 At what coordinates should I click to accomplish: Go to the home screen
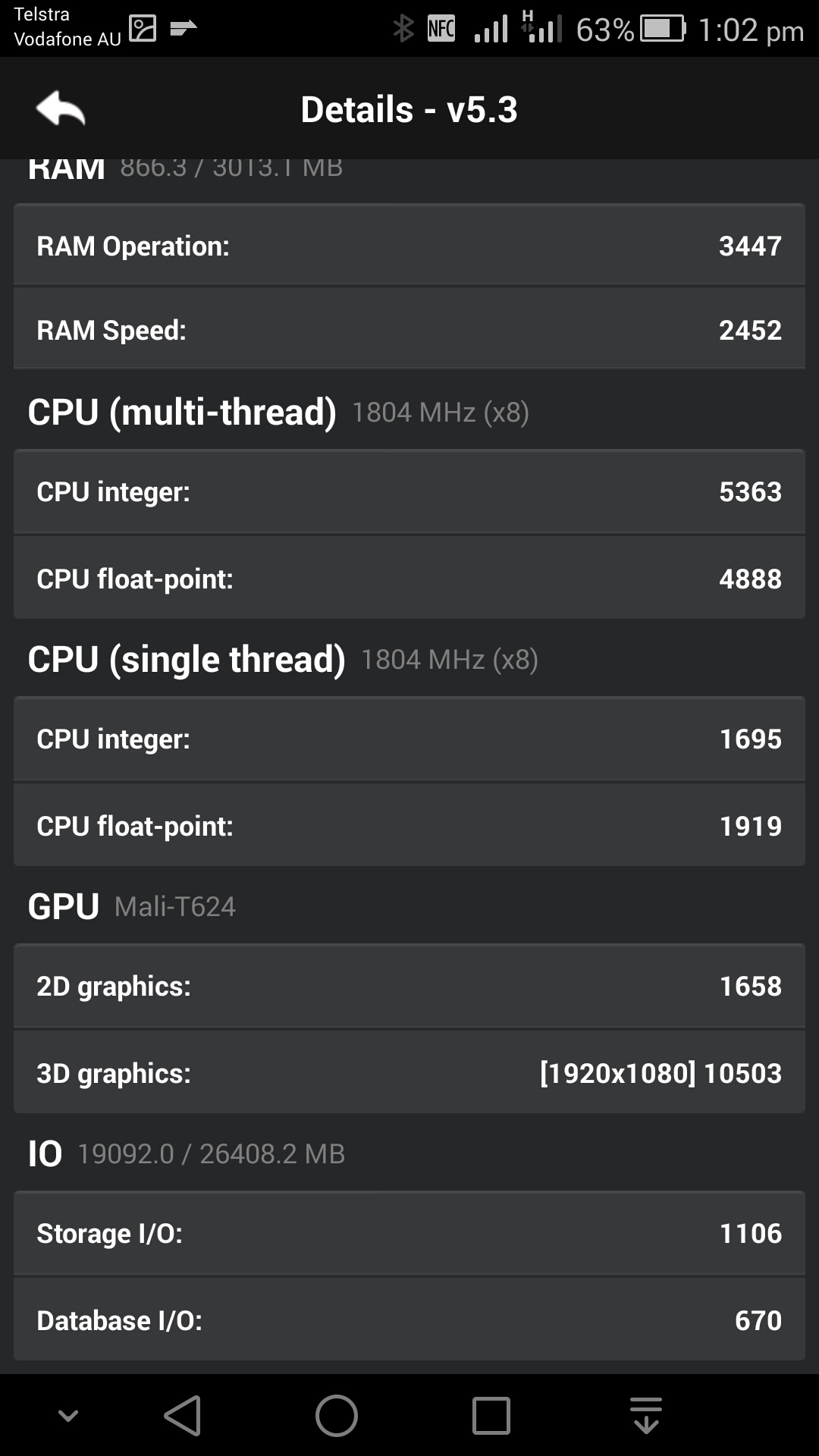click(x=336, y=1415)
